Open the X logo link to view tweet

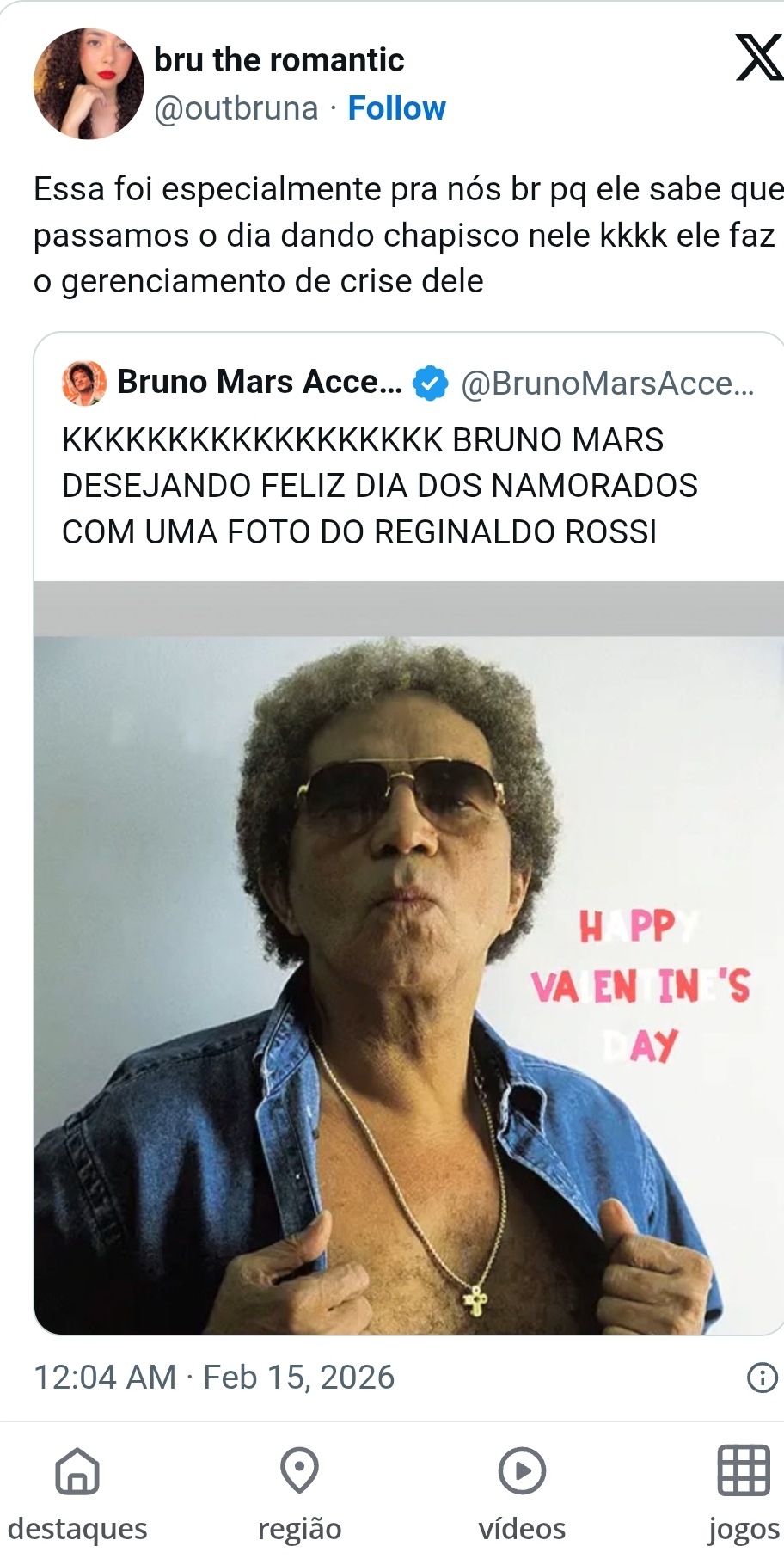(x=758, y=58)
